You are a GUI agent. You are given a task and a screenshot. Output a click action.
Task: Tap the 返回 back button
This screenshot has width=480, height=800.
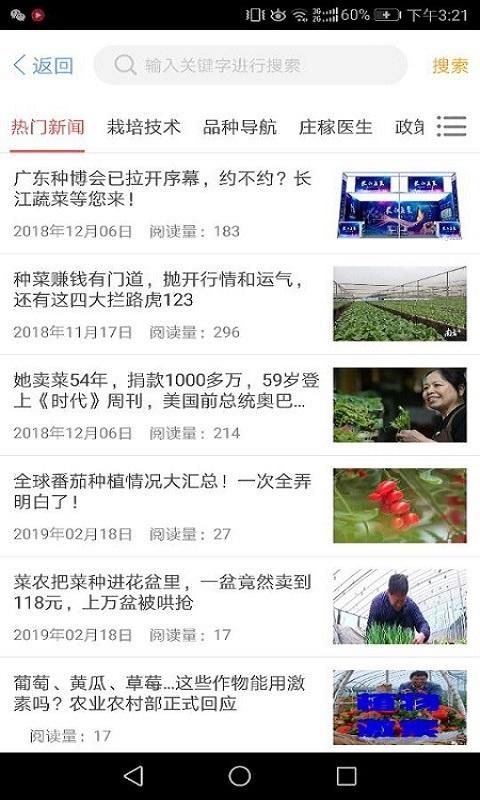[43, 65]
